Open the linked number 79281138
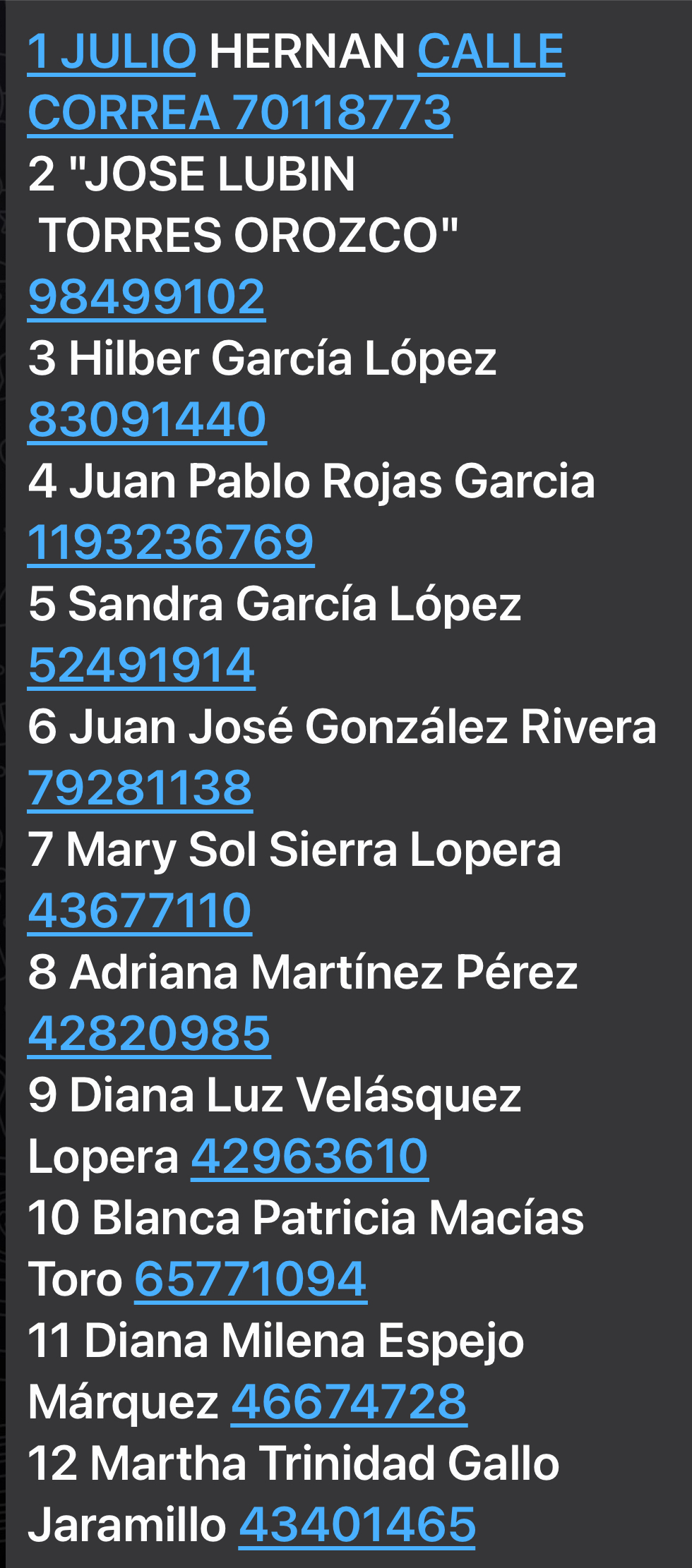The height and width of the screenshot is (1568, 692). [140, 788]
